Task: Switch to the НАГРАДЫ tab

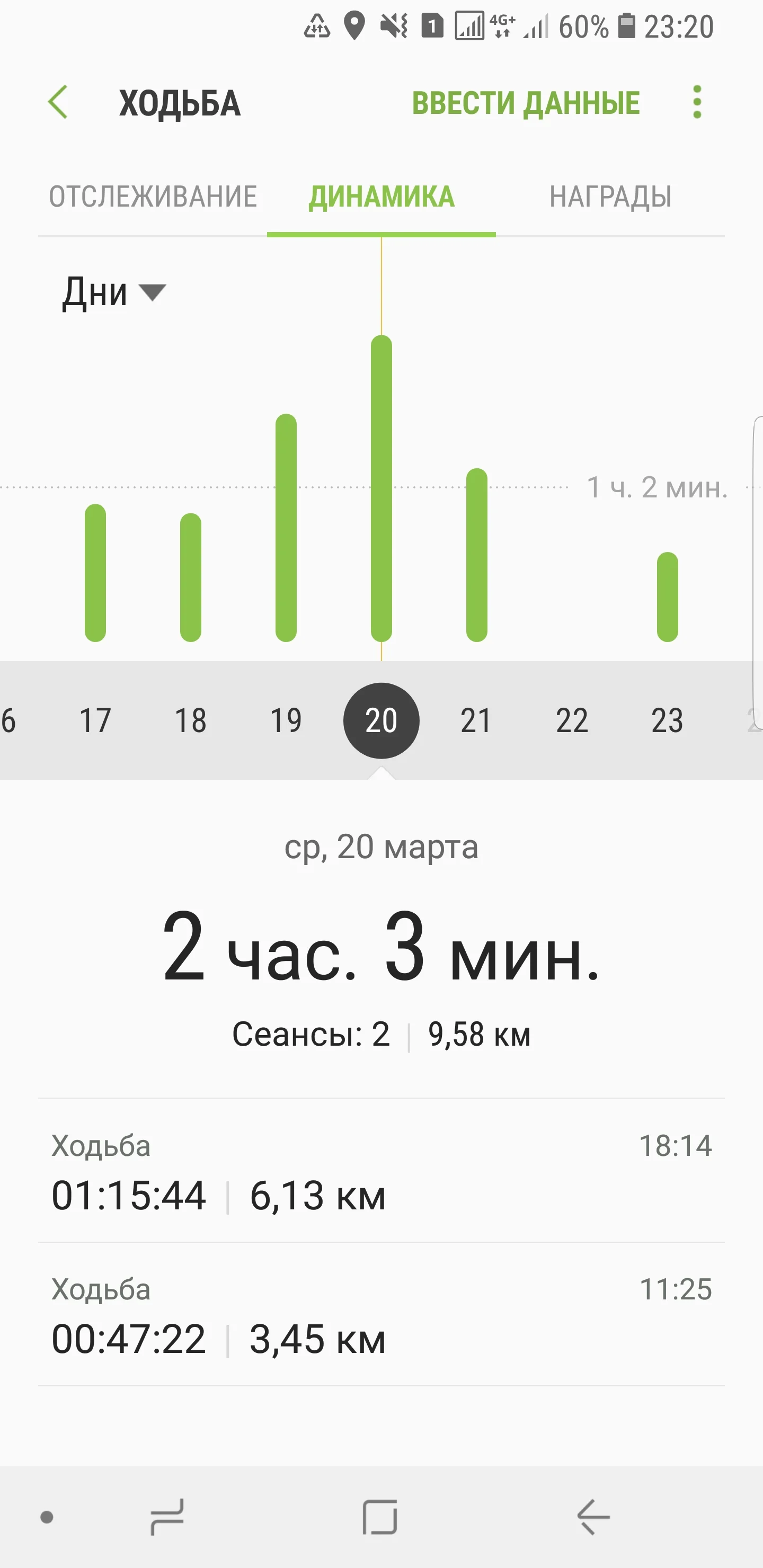Action: click(x=610, y=197)
